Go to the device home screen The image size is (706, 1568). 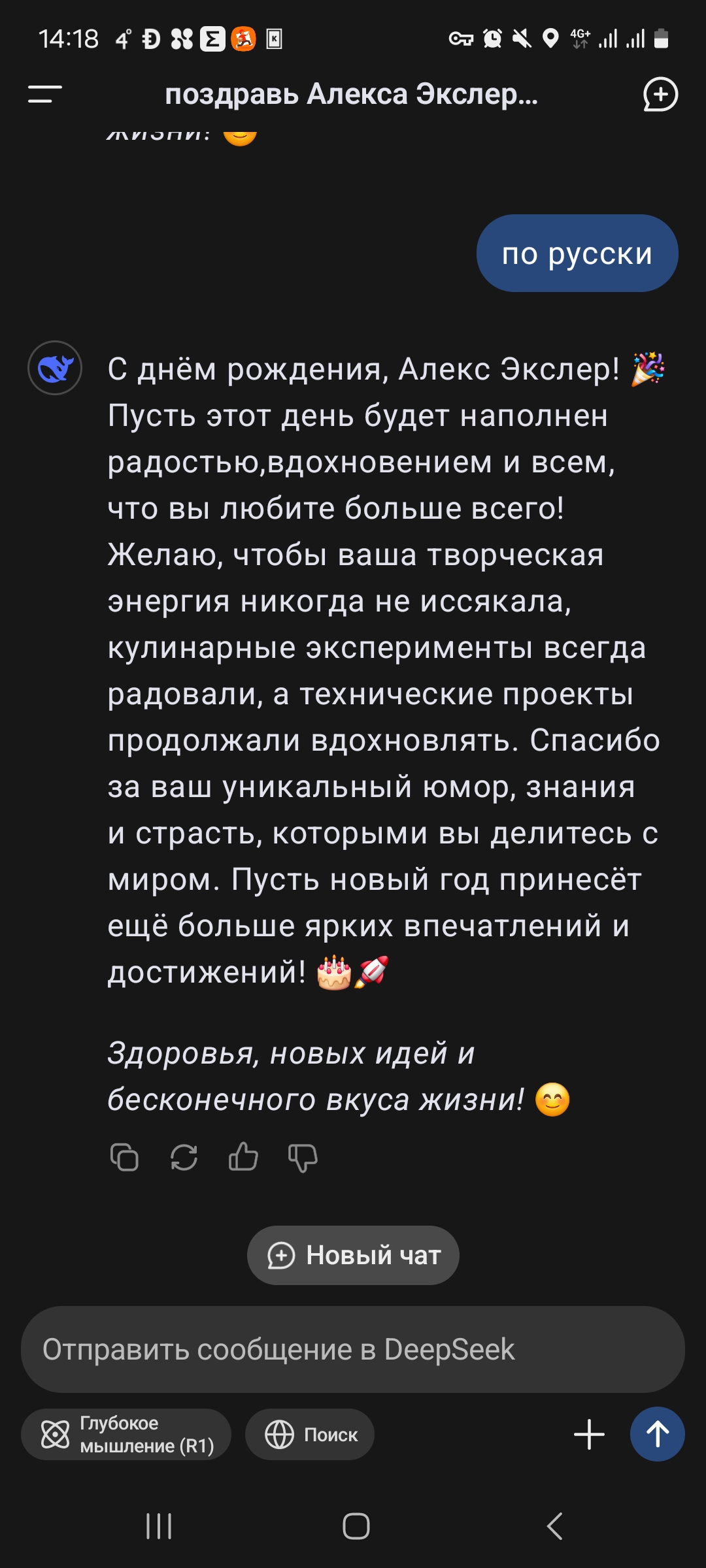356,1526
